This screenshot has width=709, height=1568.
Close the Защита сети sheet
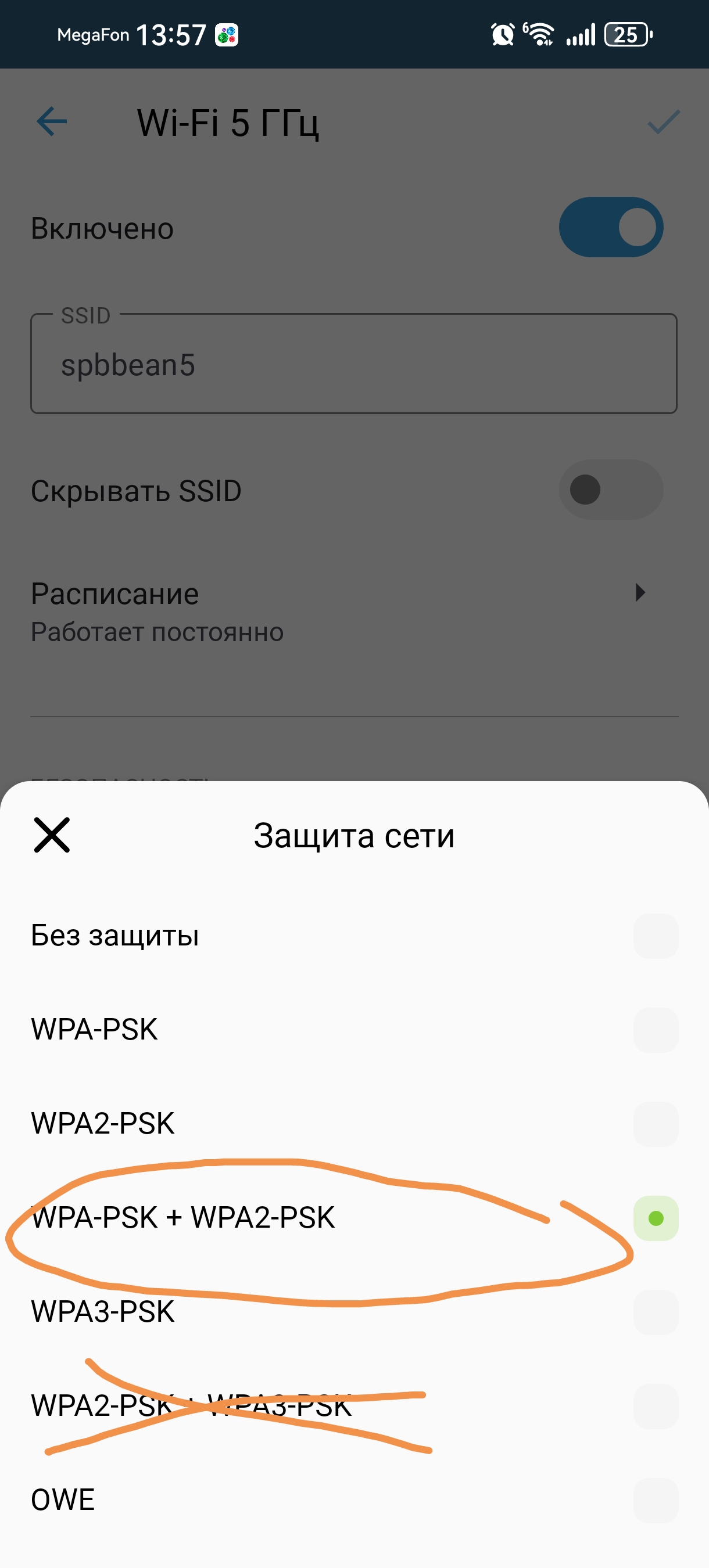52,835
